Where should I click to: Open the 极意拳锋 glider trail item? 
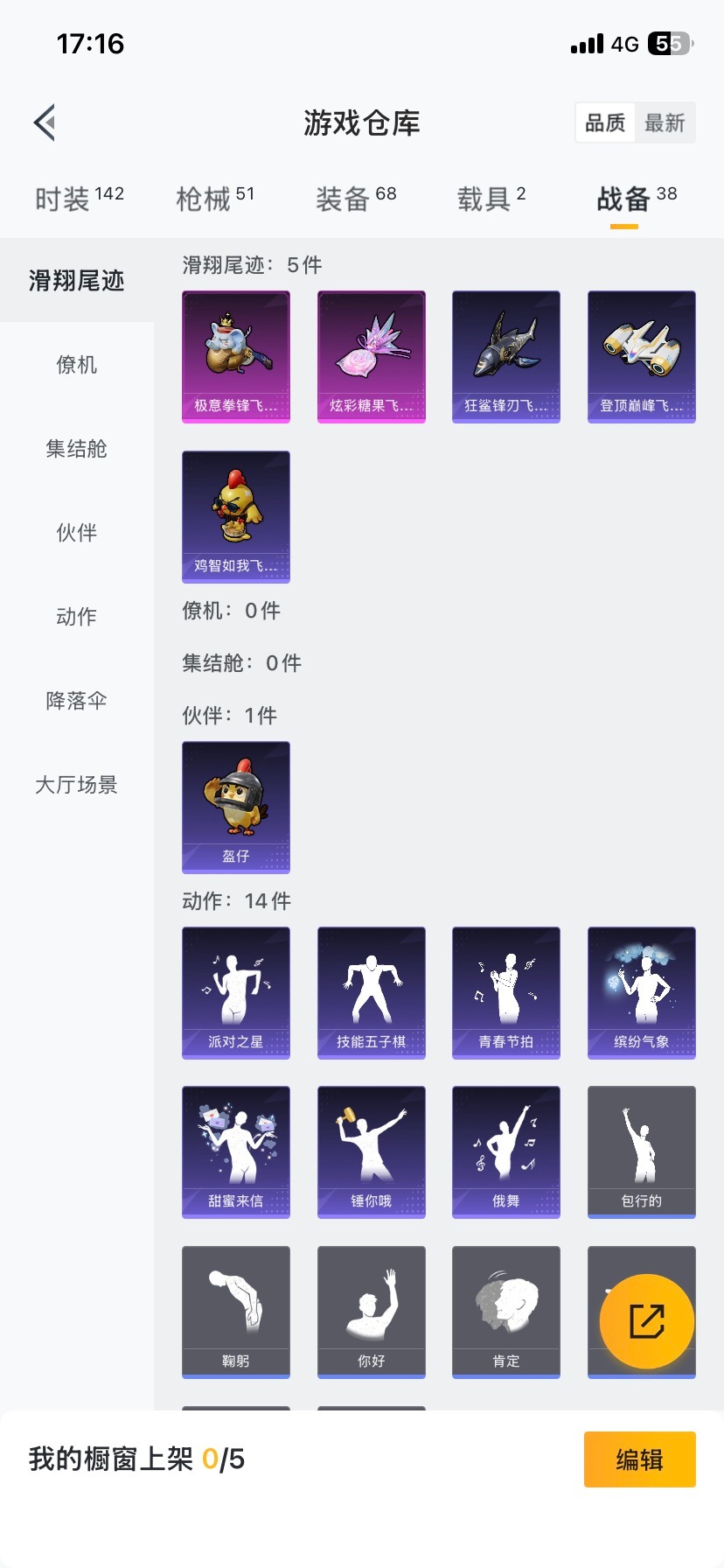pyautogui.click(x=235, y=355)
